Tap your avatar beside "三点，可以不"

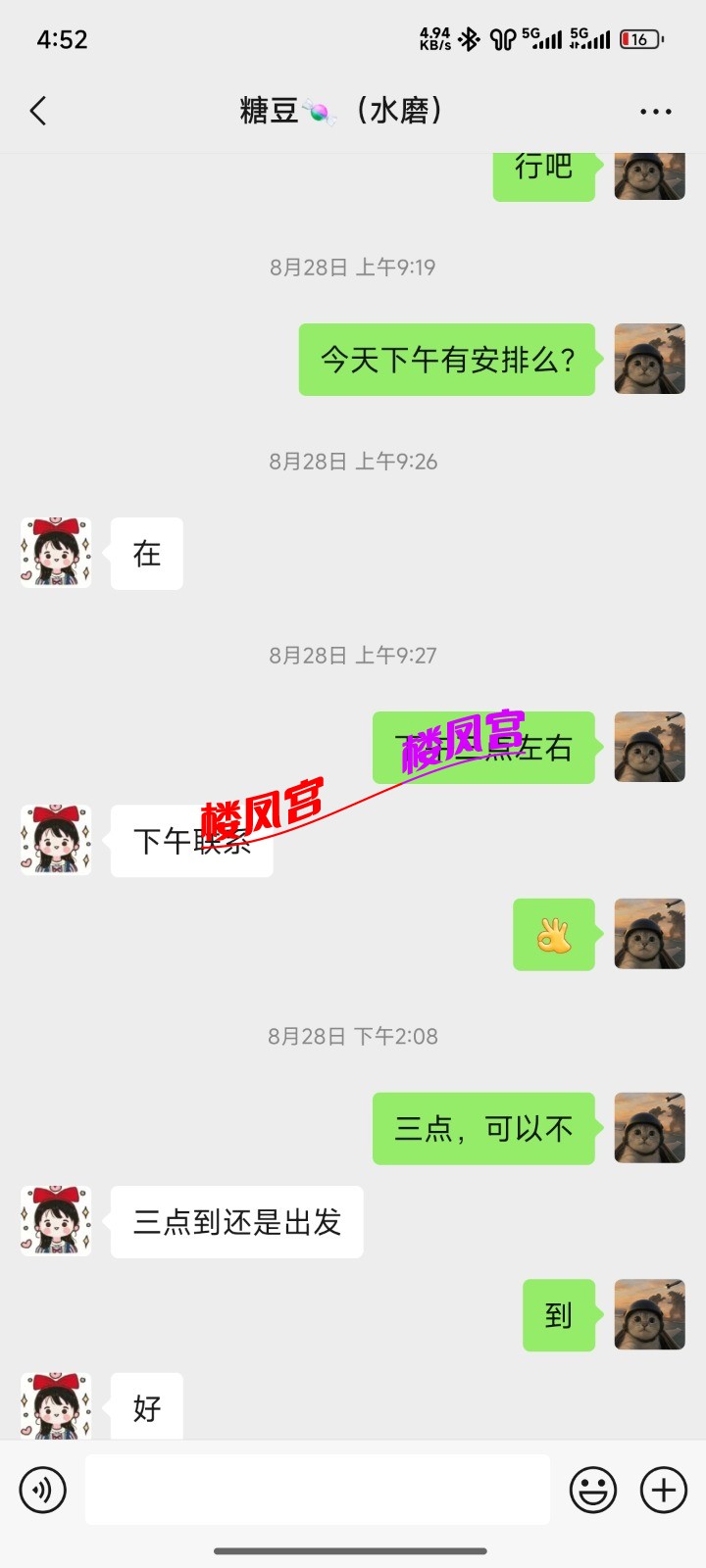coord(649,1128)
